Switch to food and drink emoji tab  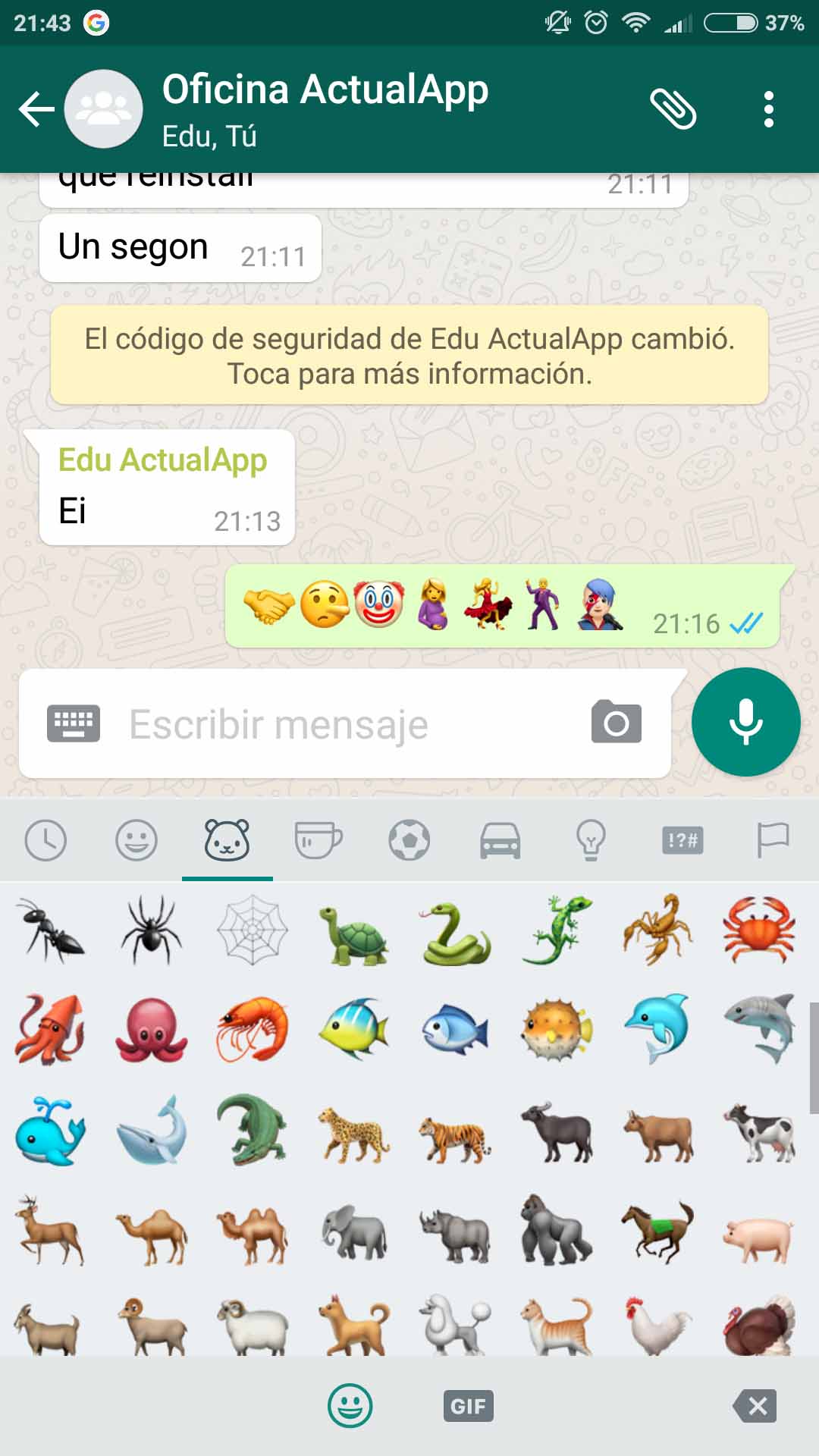318,840
